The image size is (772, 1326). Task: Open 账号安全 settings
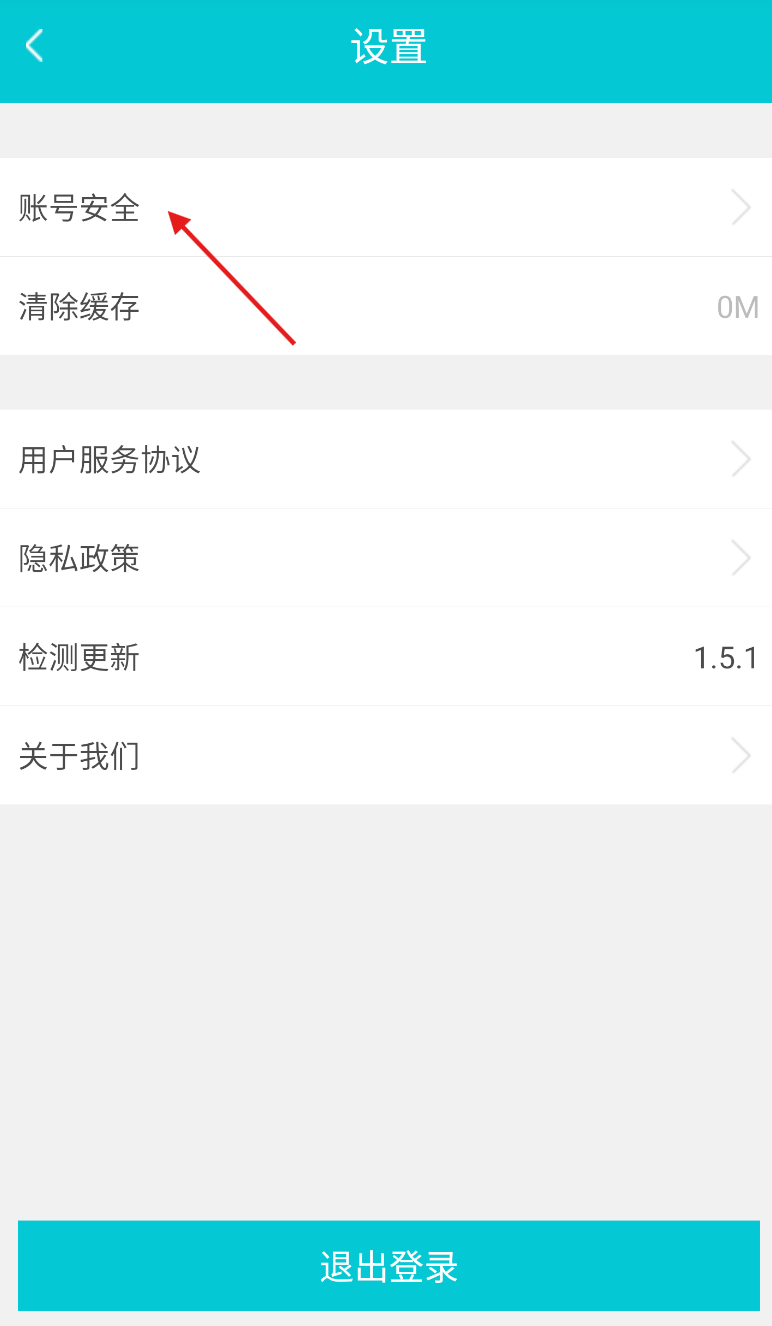[x=386, y=207]
